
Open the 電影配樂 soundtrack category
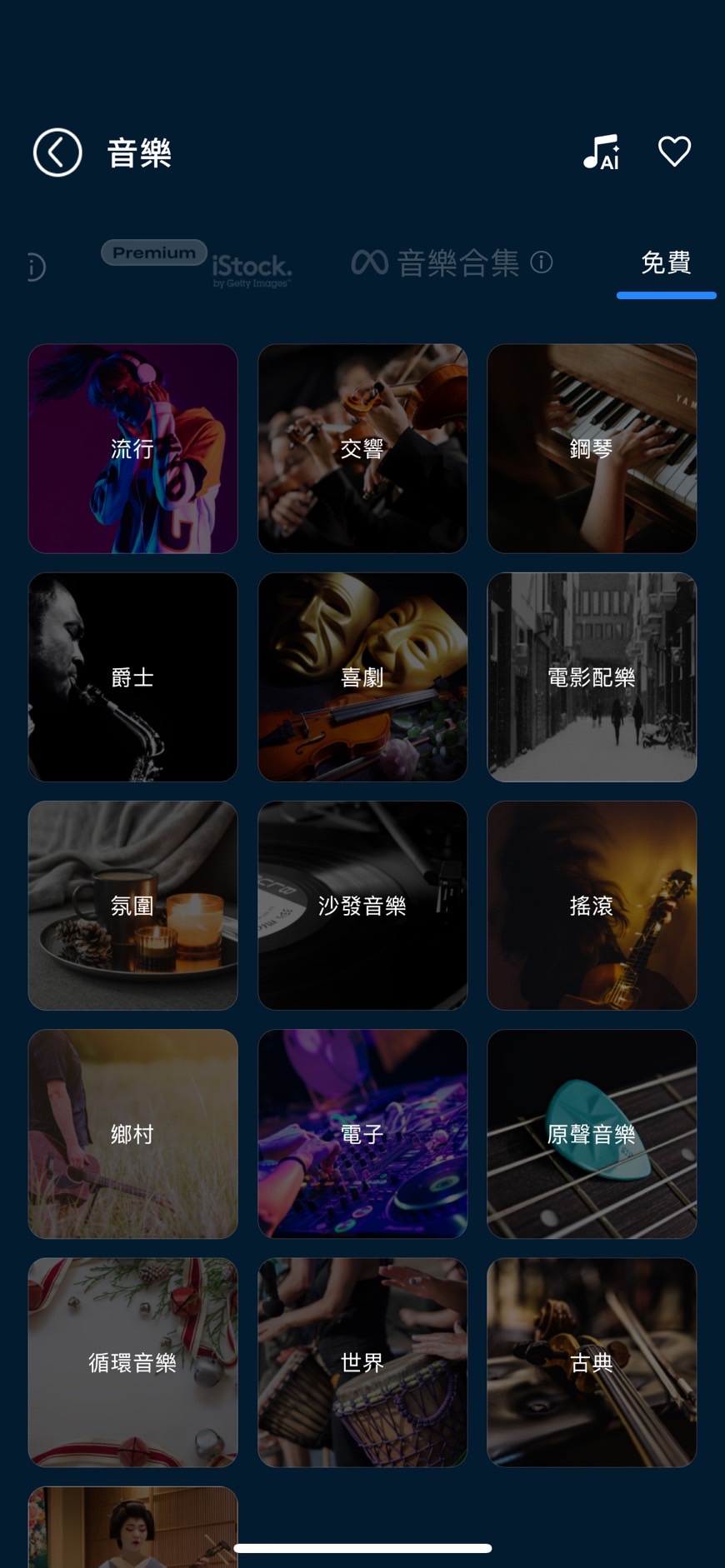point(591,677)
